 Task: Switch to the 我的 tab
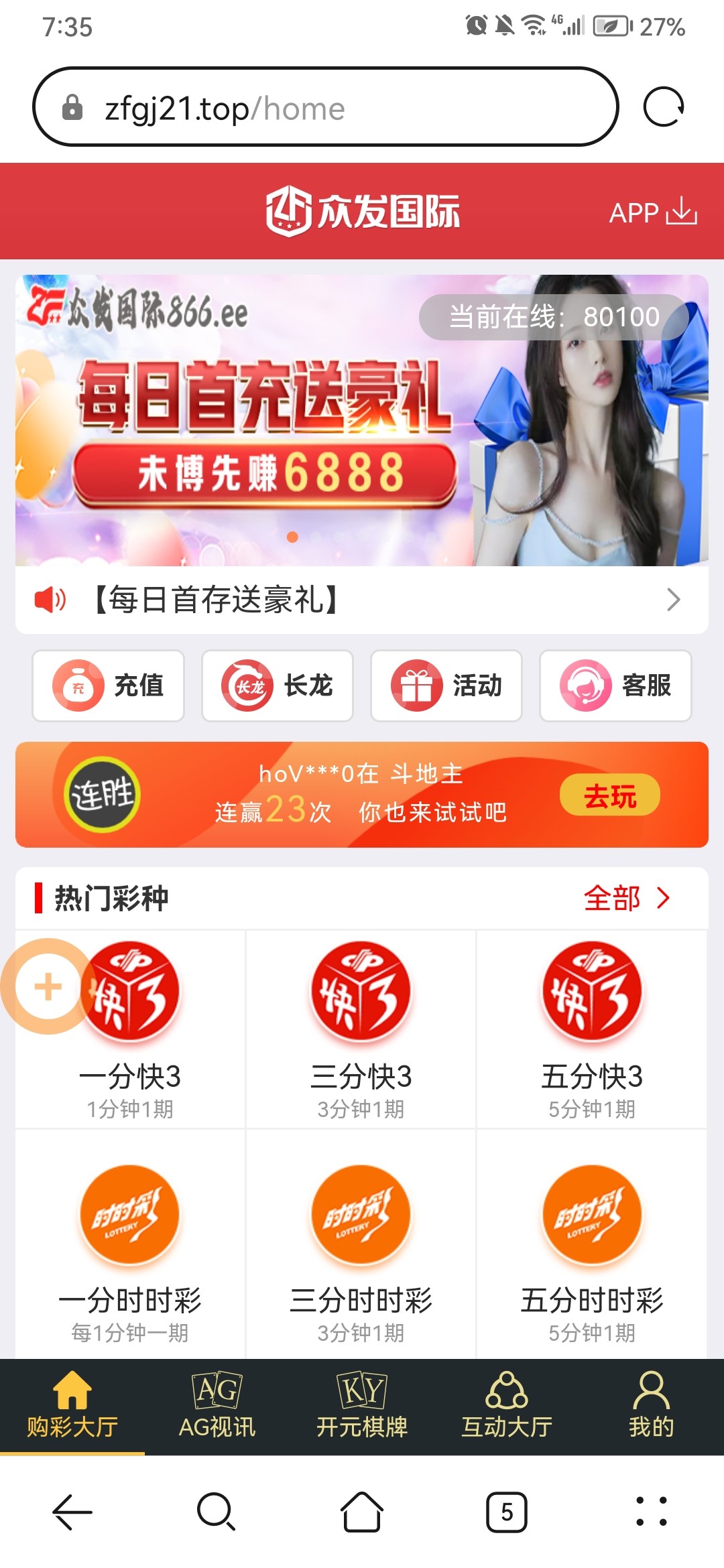(651, 1406)
